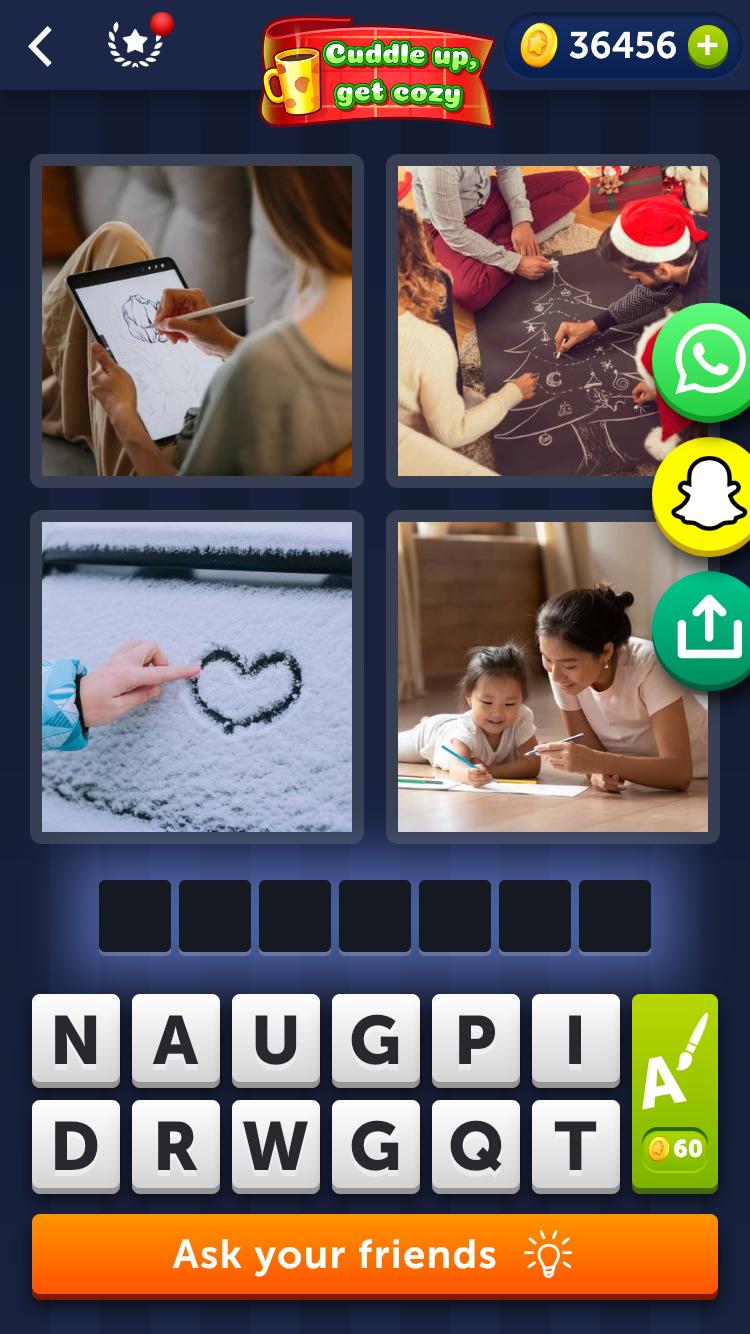Choose the letter tile Q
750x1334 pixels.
click(x=476, y=1146)
